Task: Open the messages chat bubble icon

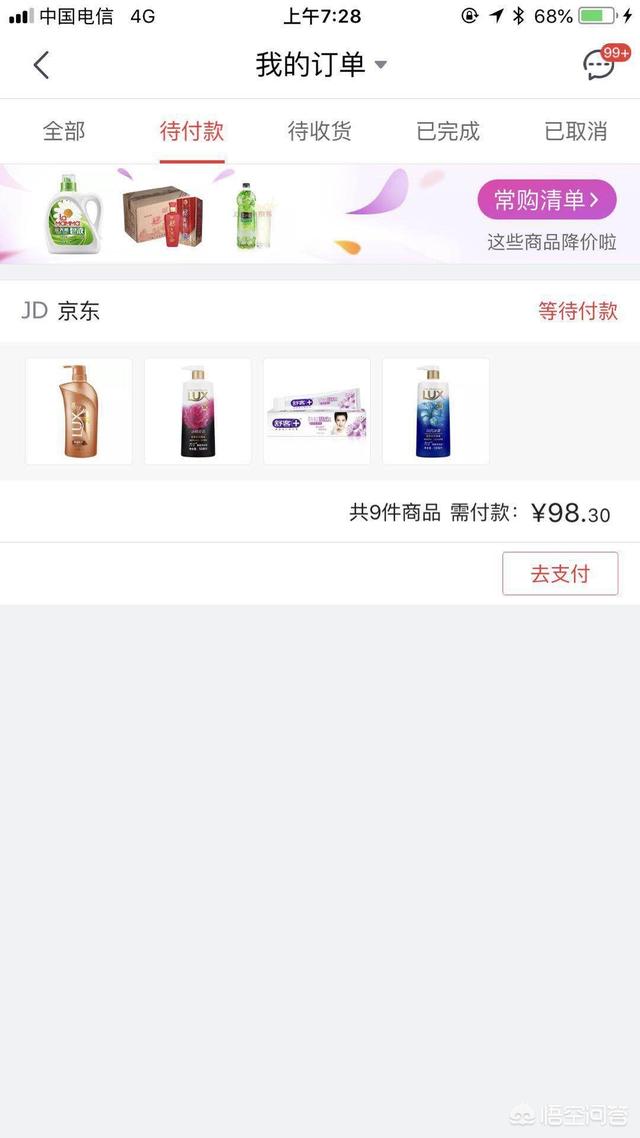Action: pyautogui.click(x=599, y=65)
